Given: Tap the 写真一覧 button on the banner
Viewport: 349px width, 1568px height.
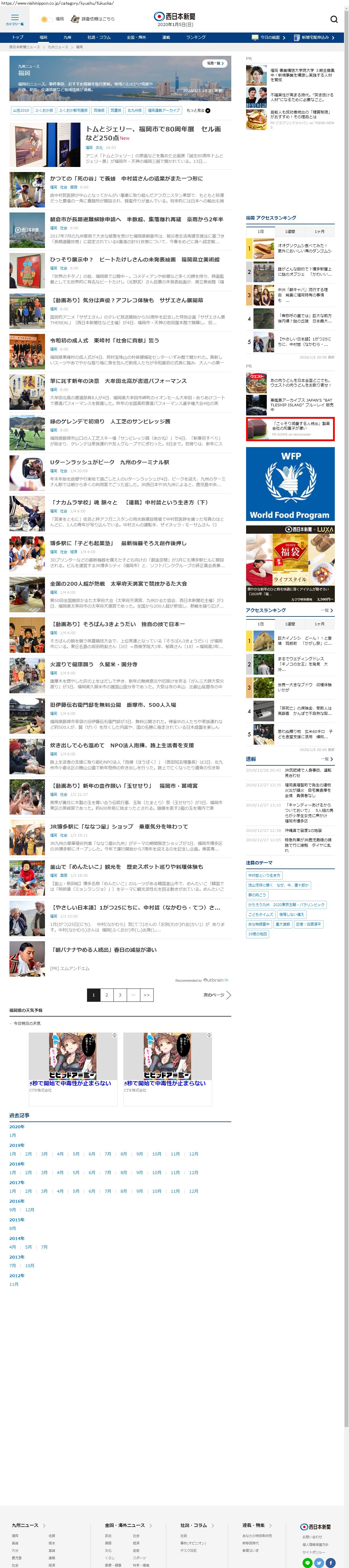Looking at the screenshot, I should pos(214,63).
